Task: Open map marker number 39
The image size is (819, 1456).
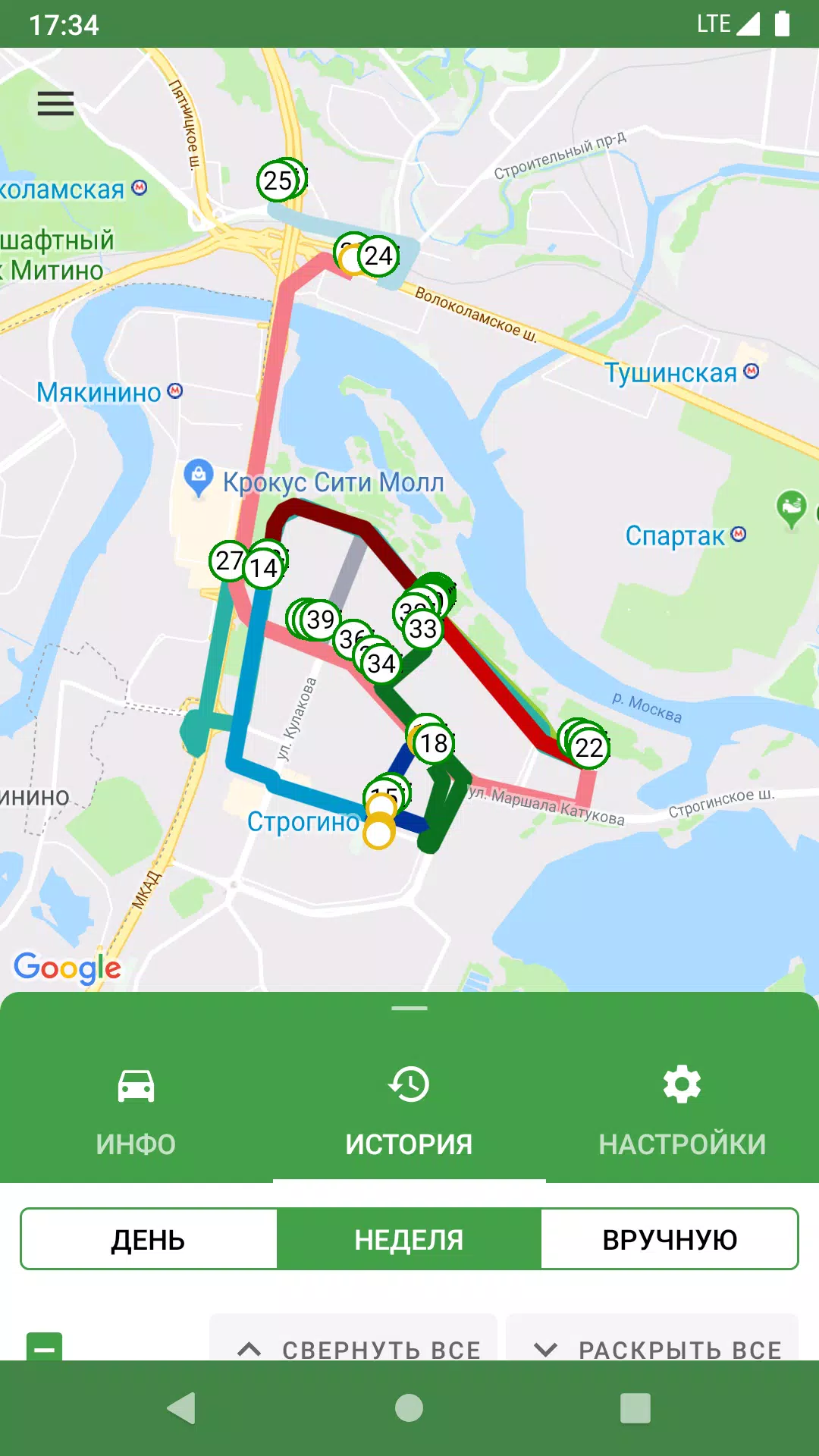Action: [321, 620]
